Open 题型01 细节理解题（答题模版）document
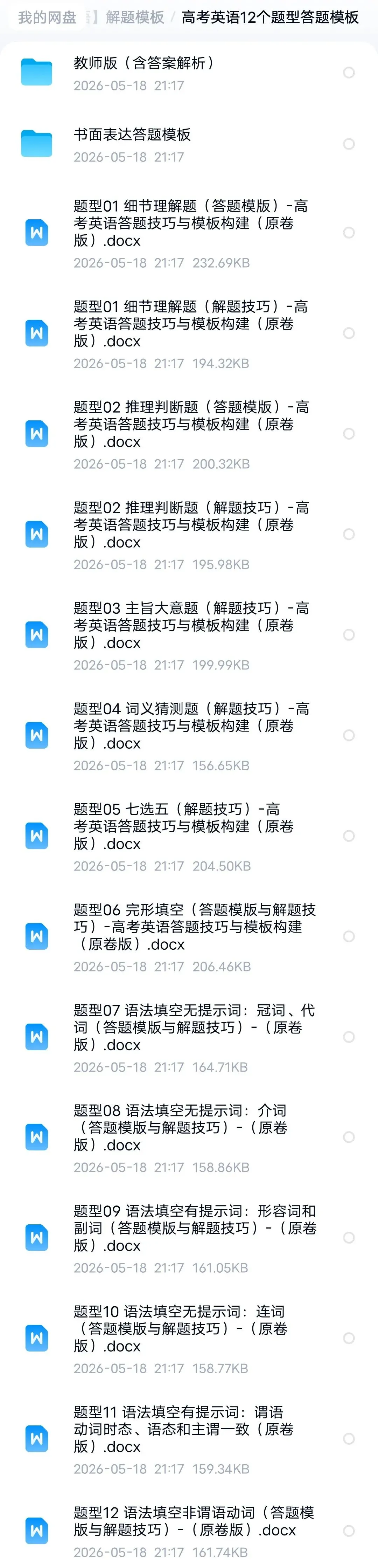 pos(189,233)
